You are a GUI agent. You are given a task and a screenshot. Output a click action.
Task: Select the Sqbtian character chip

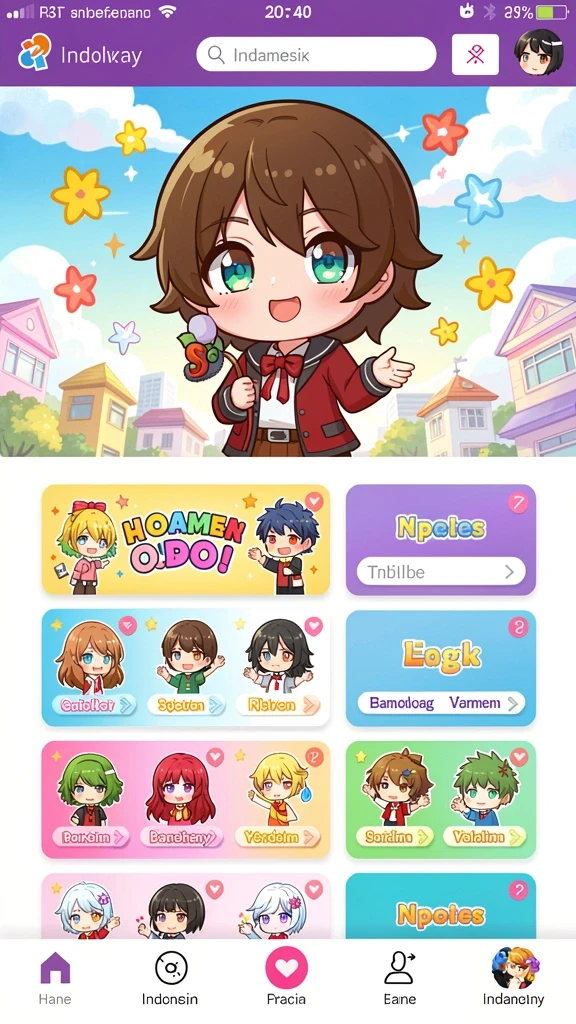pos(185,705)
